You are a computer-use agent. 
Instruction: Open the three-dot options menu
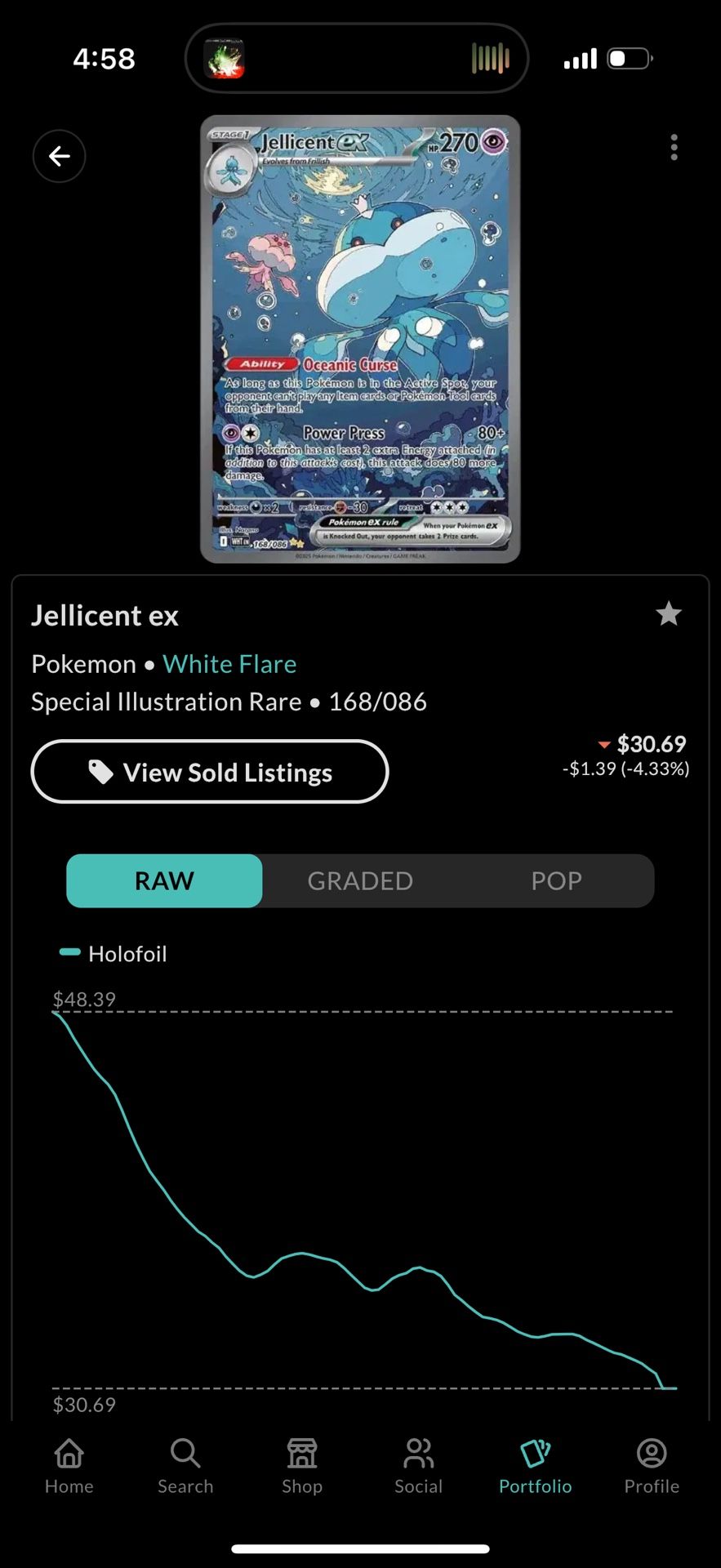pos(674,147)
